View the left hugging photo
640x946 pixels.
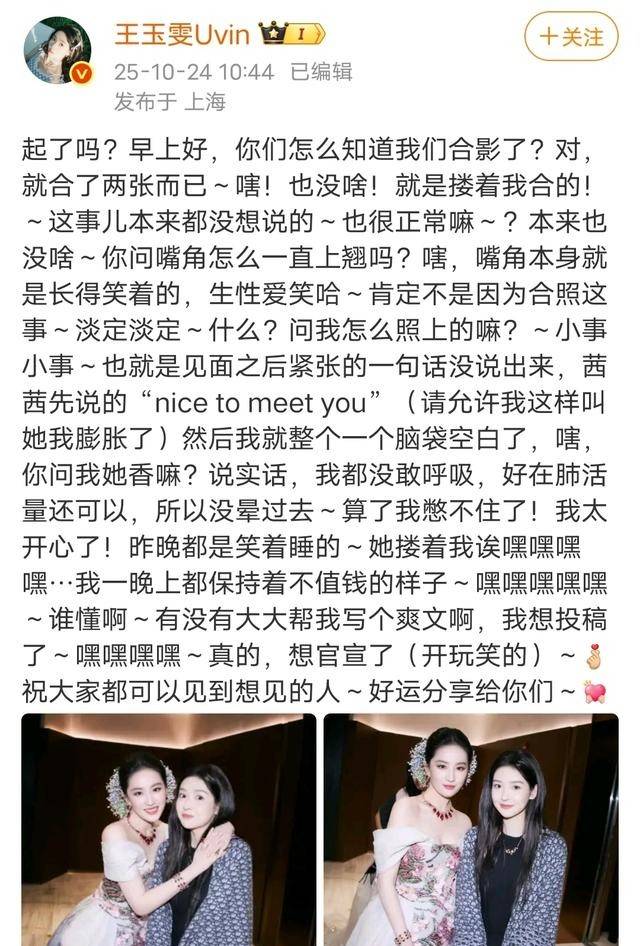168,830
